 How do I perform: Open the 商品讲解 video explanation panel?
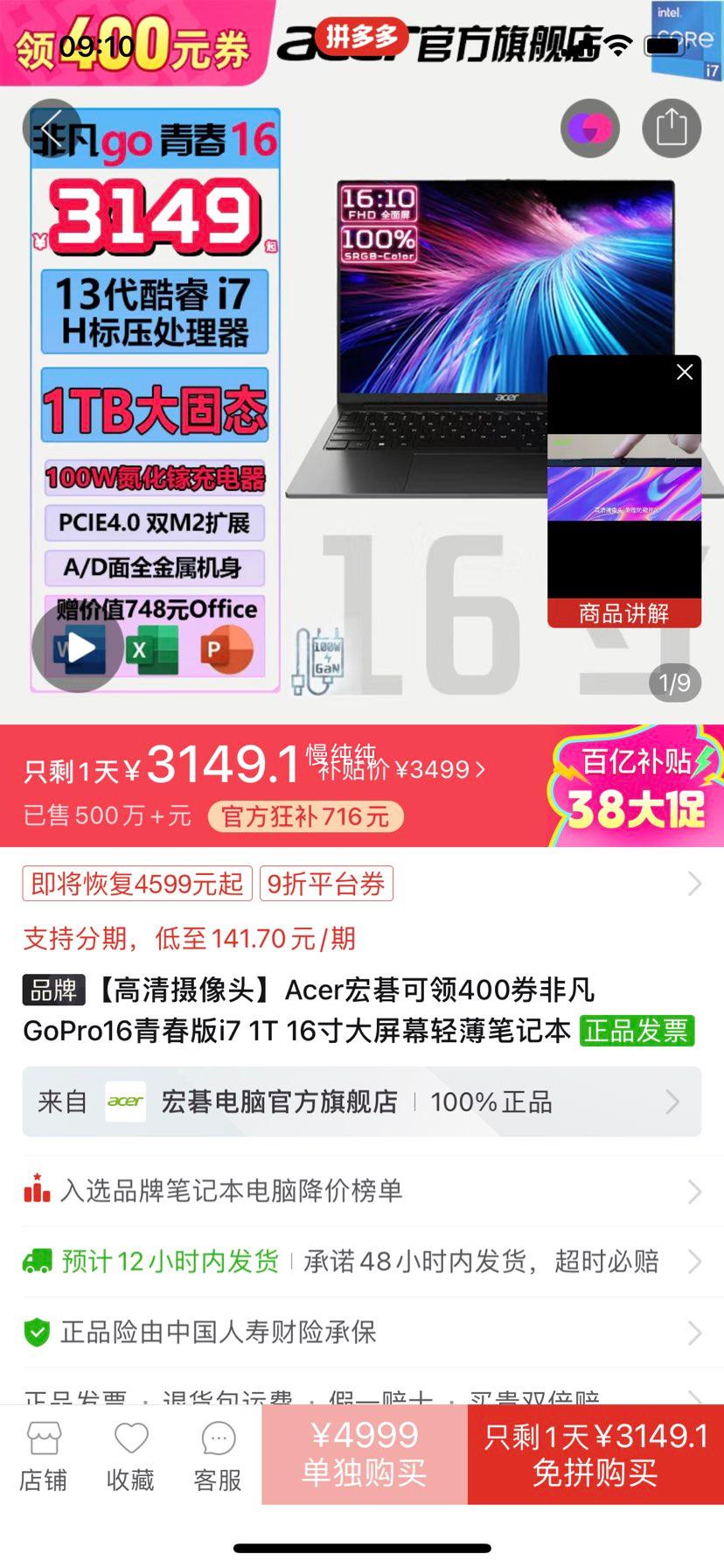[623, 613]
